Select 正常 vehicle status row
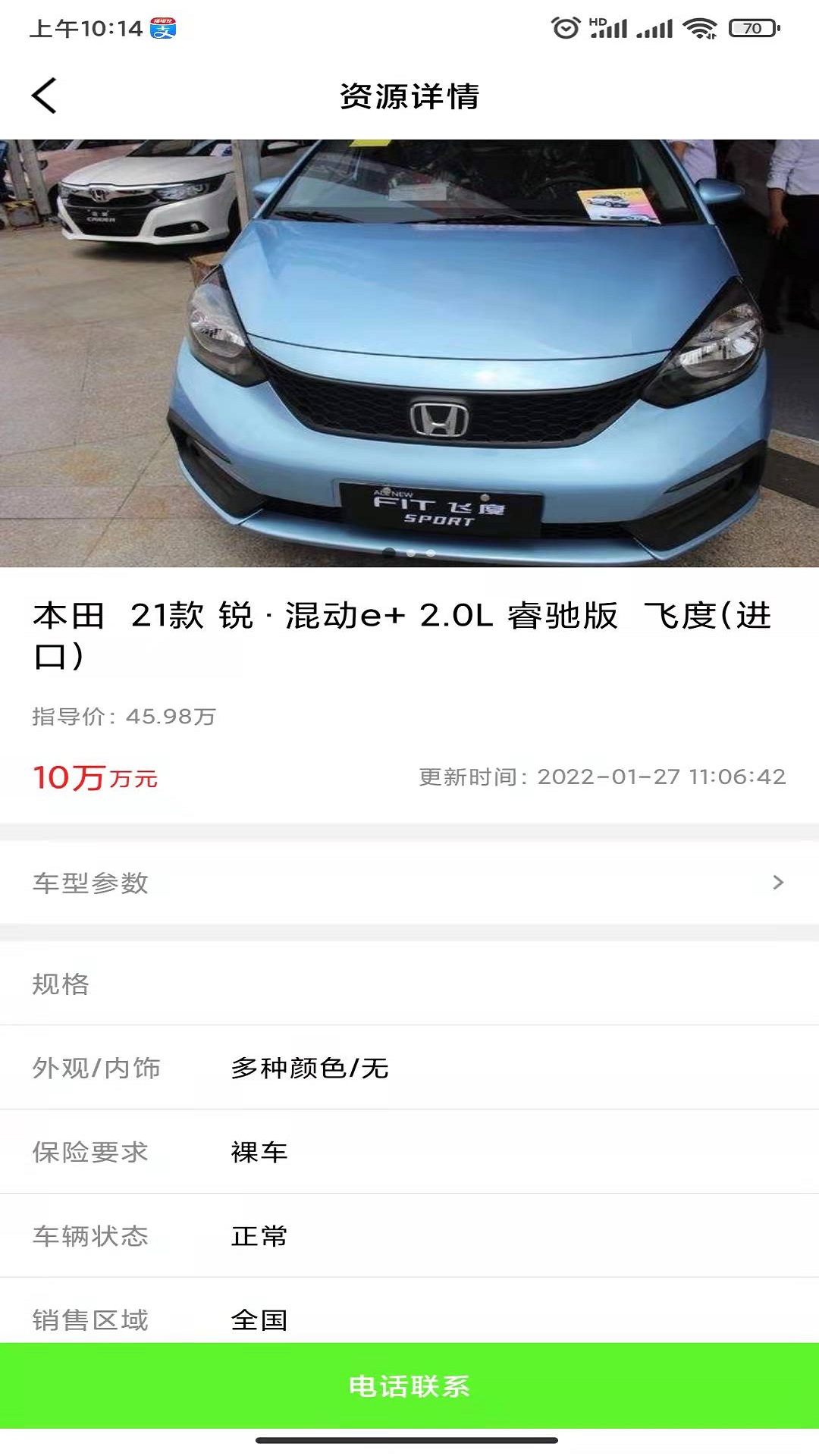 pos(259,1237)
